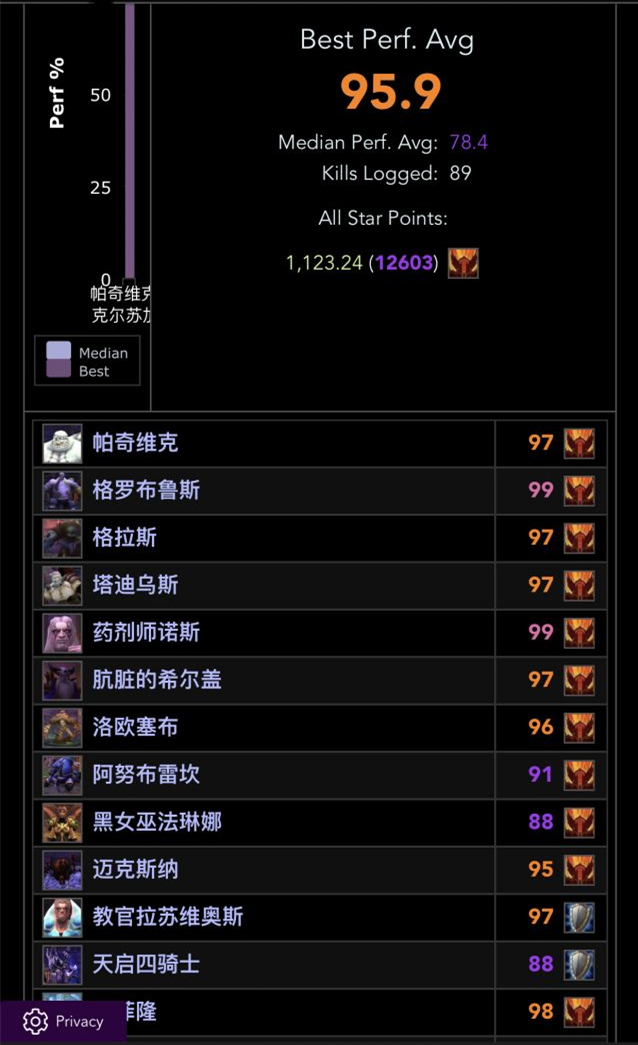The image size is (638, 1045).
Task: Open 黑女巫法琳娜 boss row
Action: click(320, 822)
